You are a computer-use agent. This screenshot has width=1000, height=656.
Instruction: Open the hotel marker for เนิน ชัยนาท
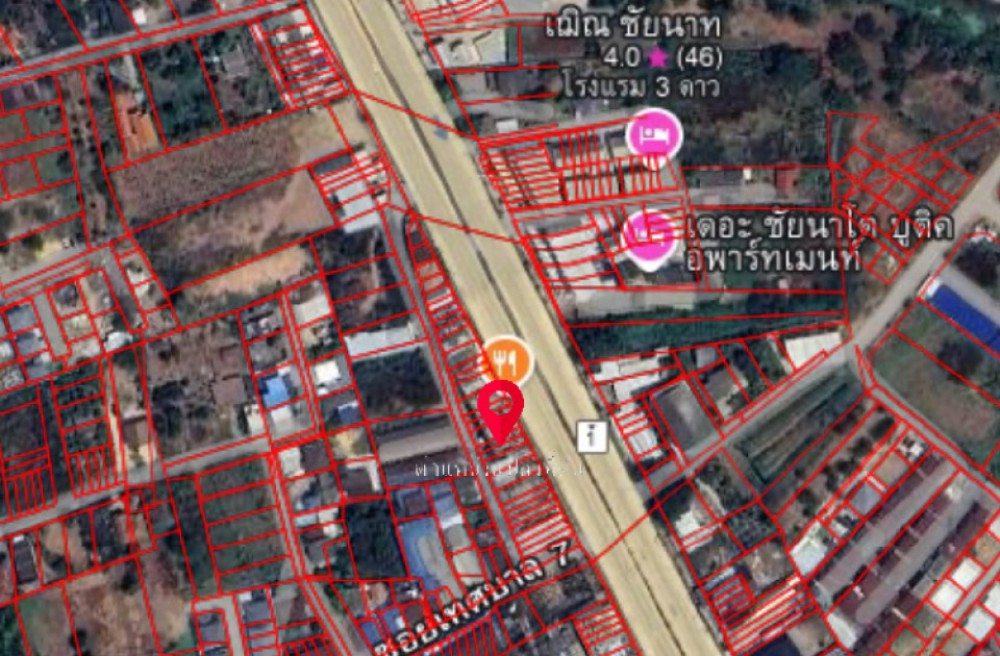[654, 133]
